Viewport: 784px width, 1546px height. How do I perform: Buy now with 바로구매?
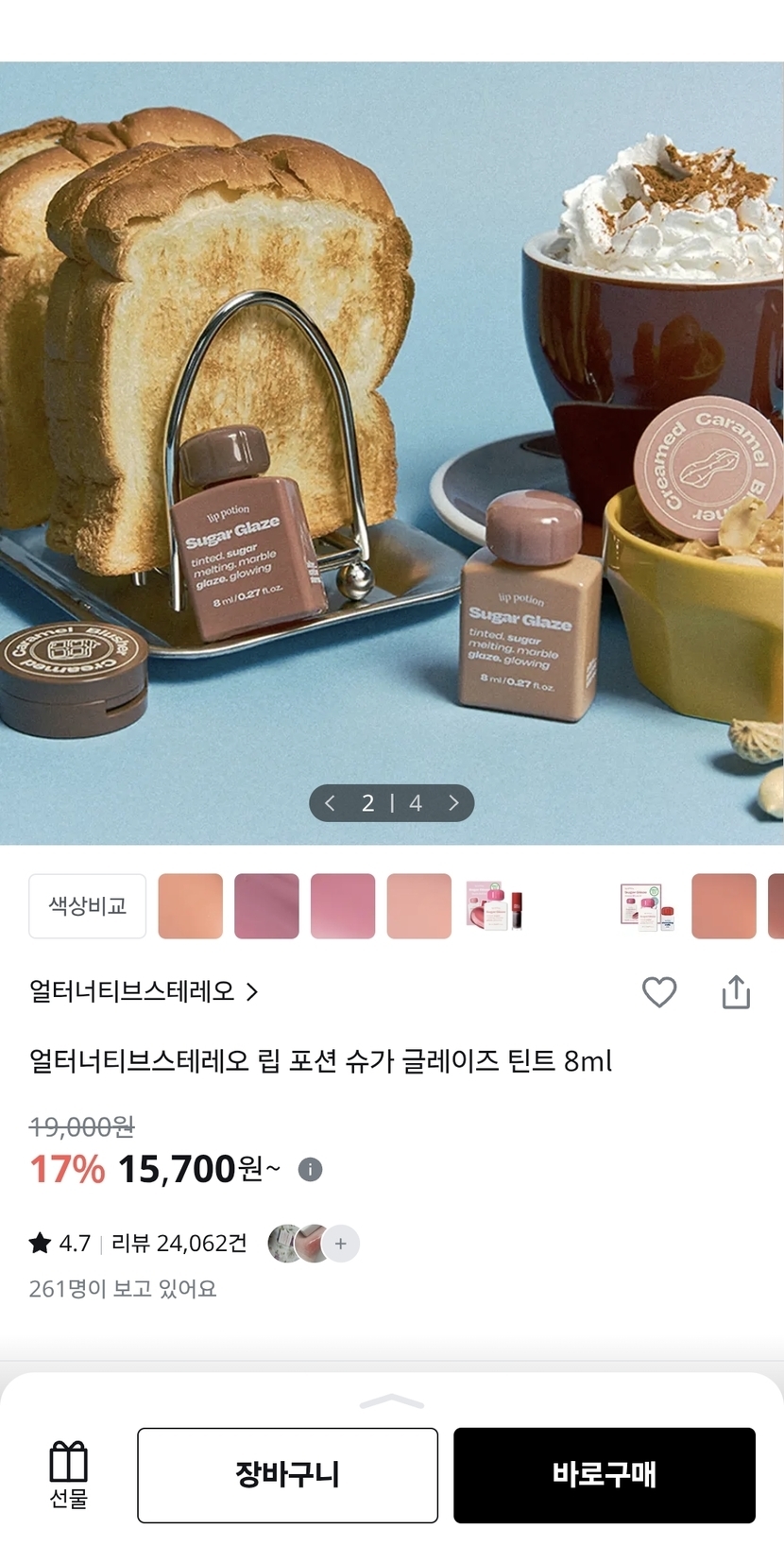pos(605,1475)
